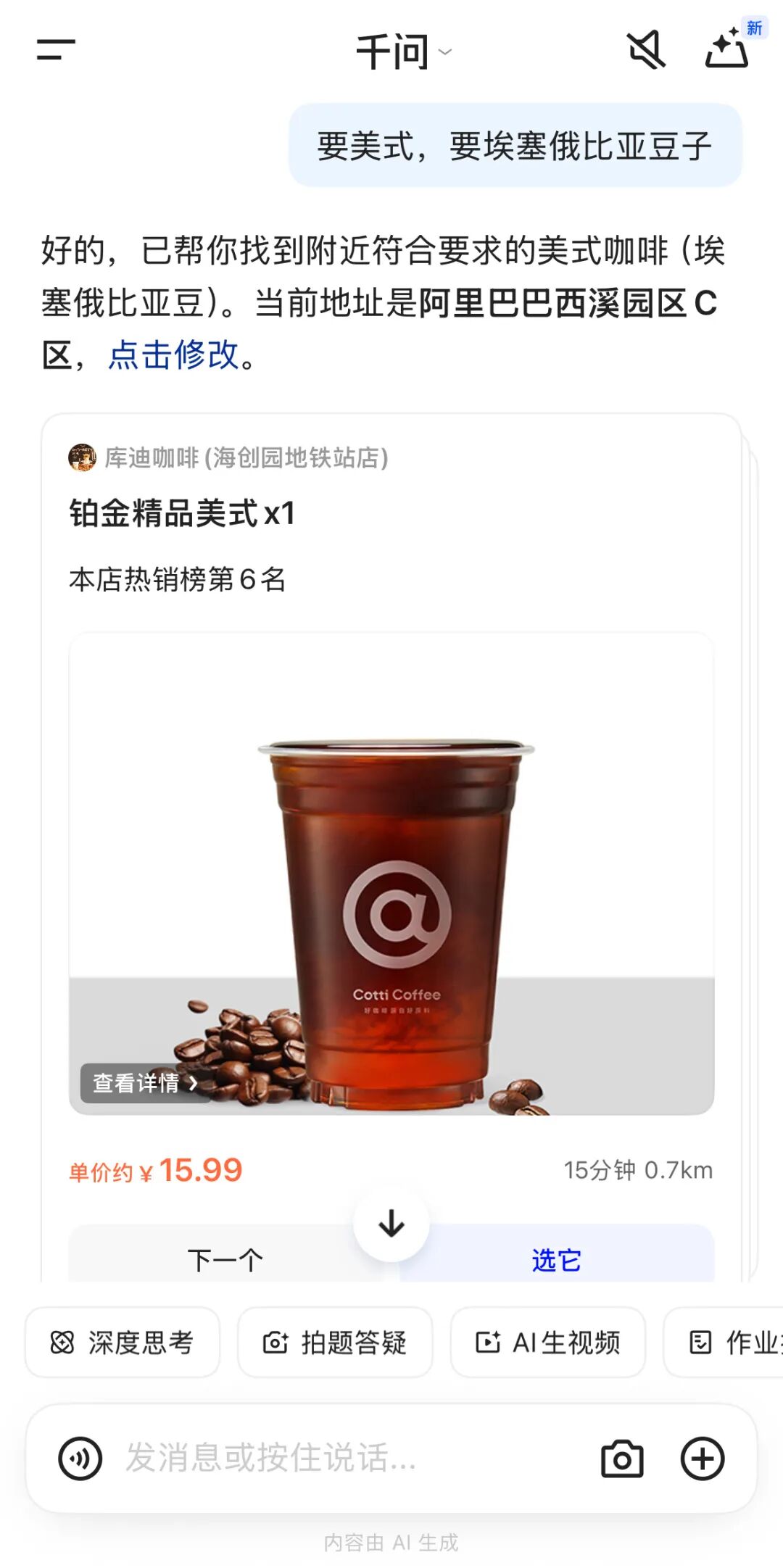Toggle the muted speaker icon
This screenshot has width=783, height=1568.
tap(645, 51)
